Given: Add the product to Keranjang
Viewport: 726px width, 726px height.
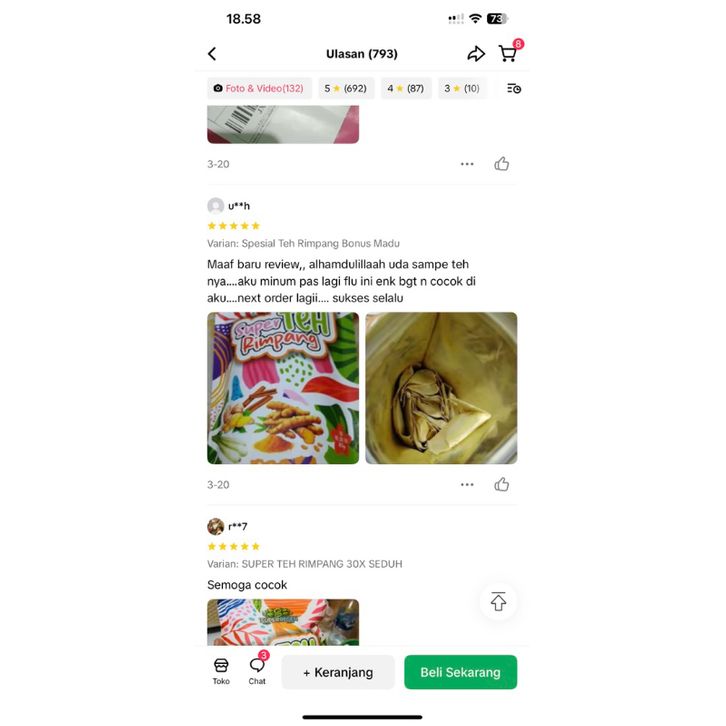Looking at the screenshot, I should 338,672.
